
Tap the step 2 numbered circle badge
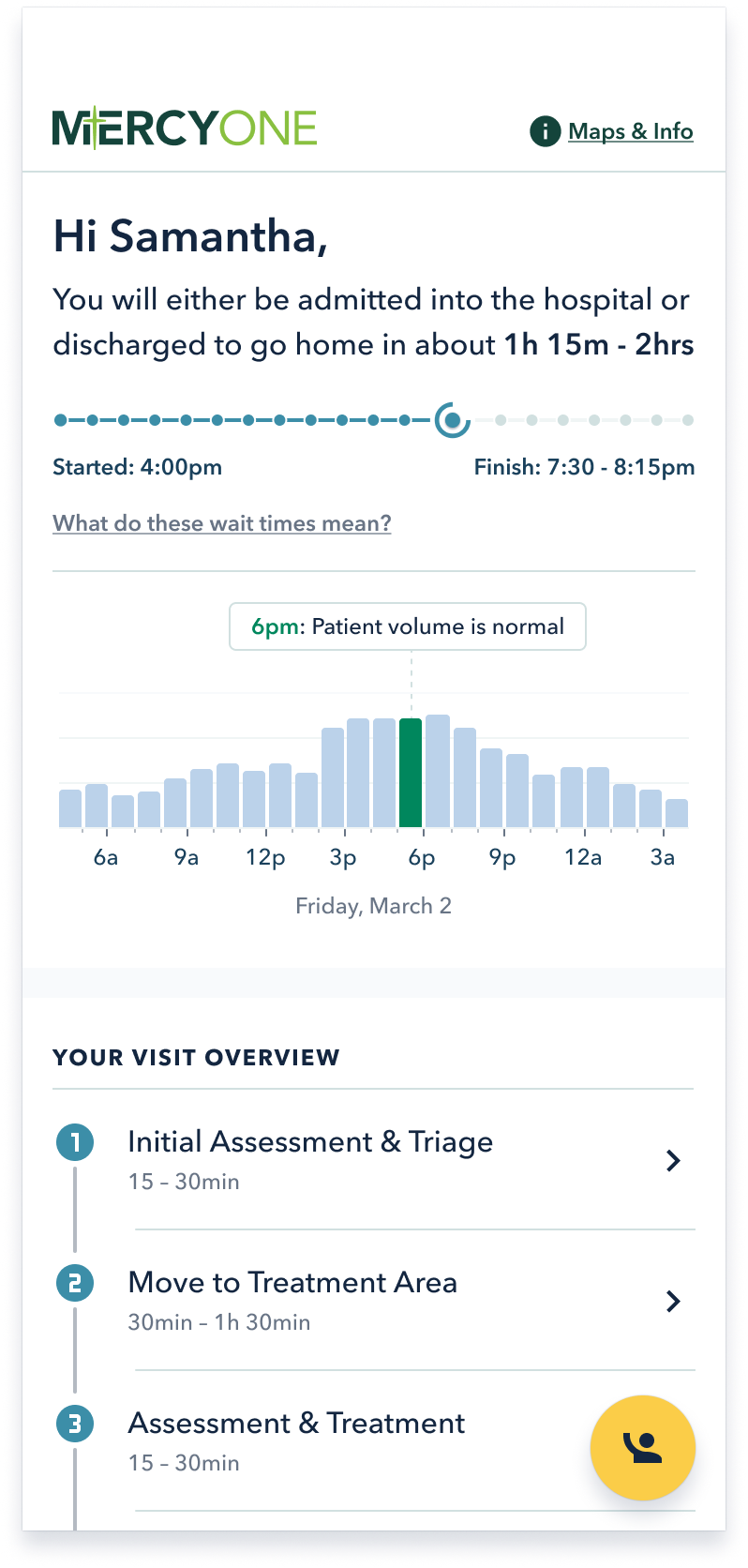pyautogui.click(x=75, y=1283)
